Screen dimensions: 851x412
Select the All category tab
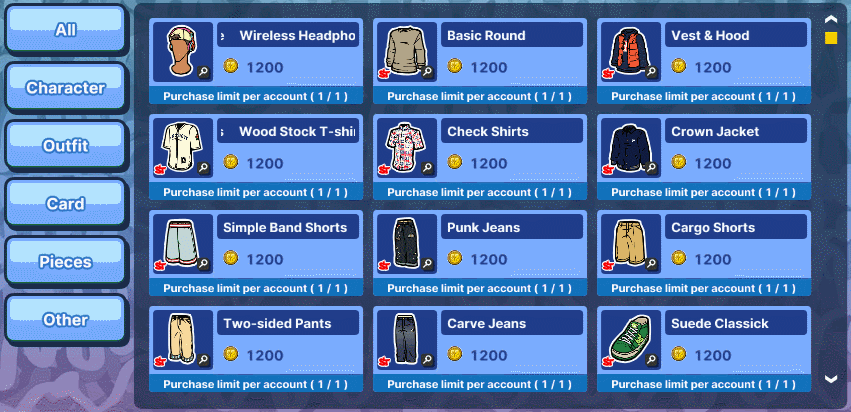tap(66, 30)
